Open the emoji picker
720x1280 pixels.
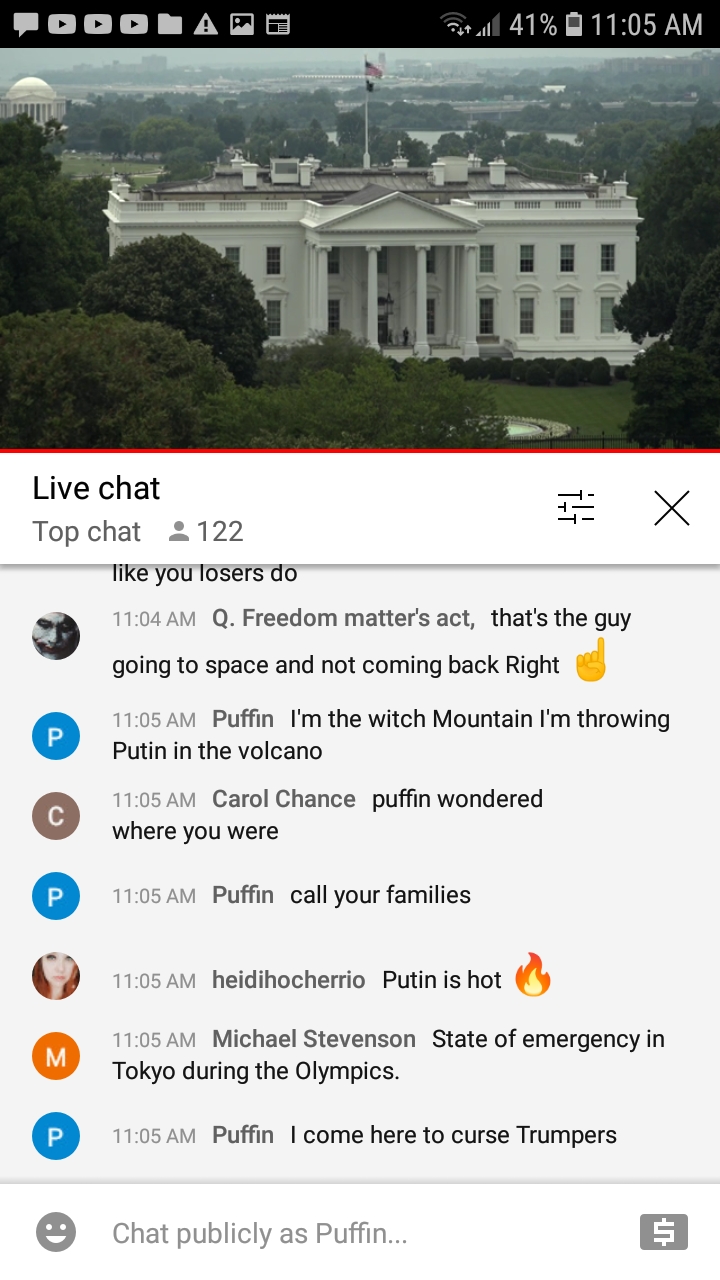(56, 1232)
